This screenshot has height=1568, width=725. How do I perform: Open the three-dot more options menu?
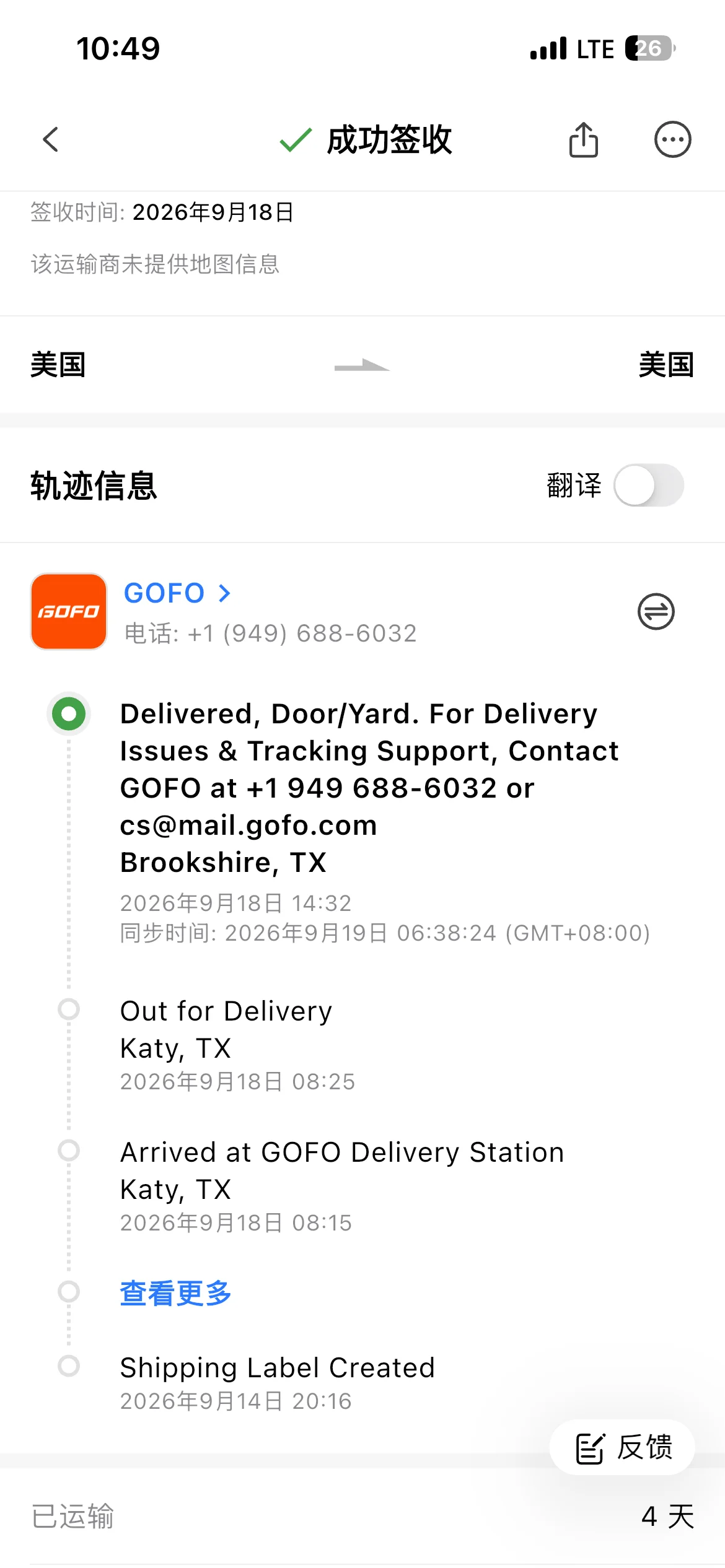[672, 139]
